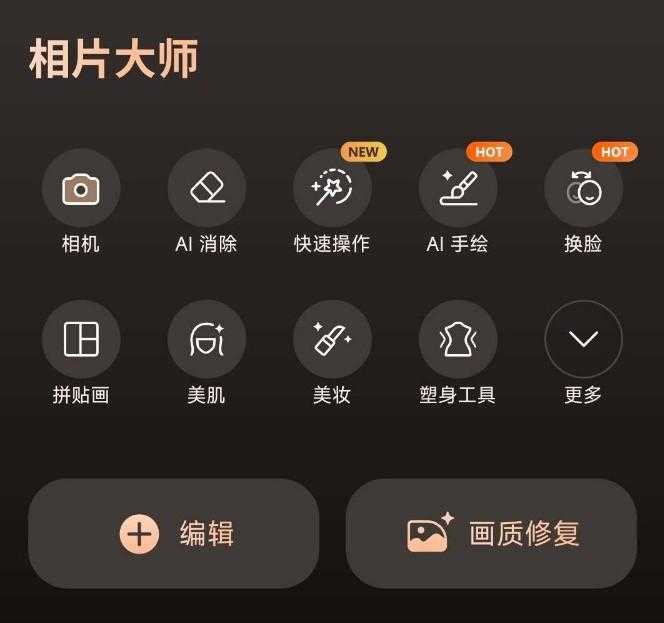Open 快速操作 quick actions

pyautogui.click(x=332, y=188)
